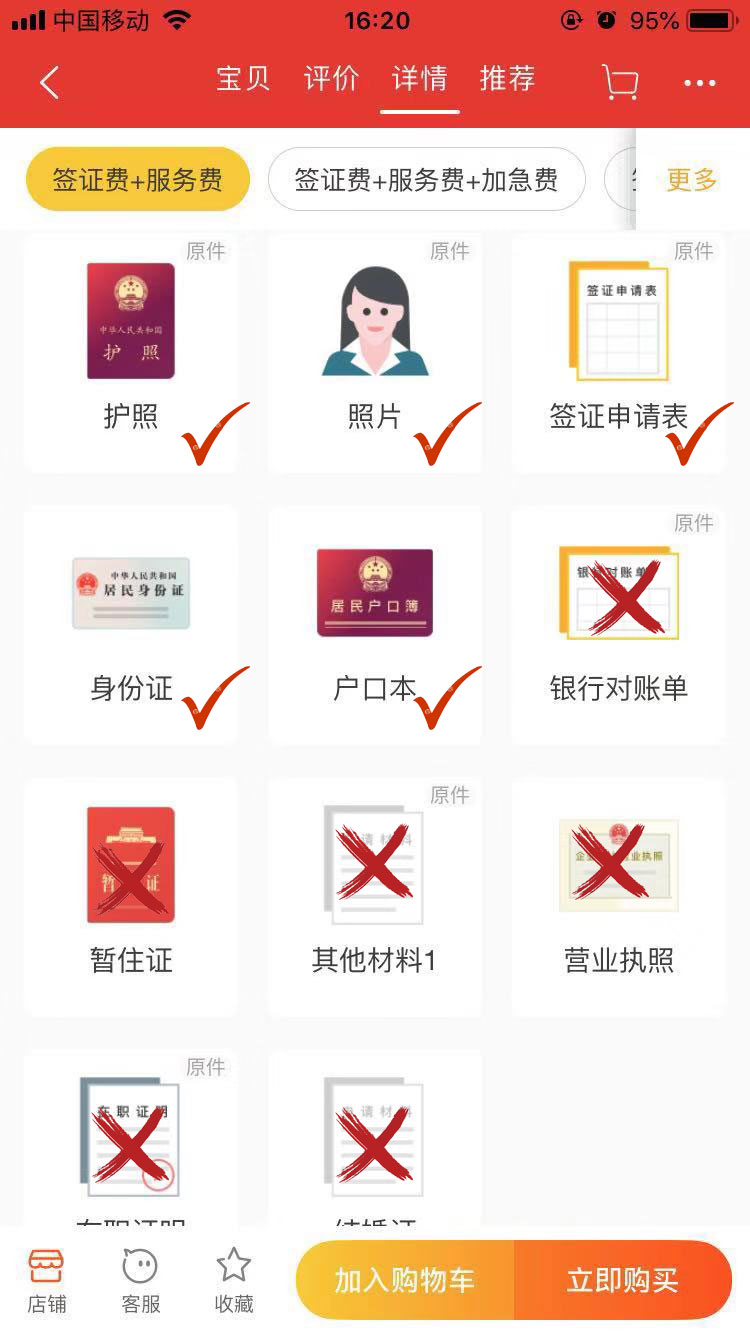Open customer service via the 客服 icon

[139, 1280]
